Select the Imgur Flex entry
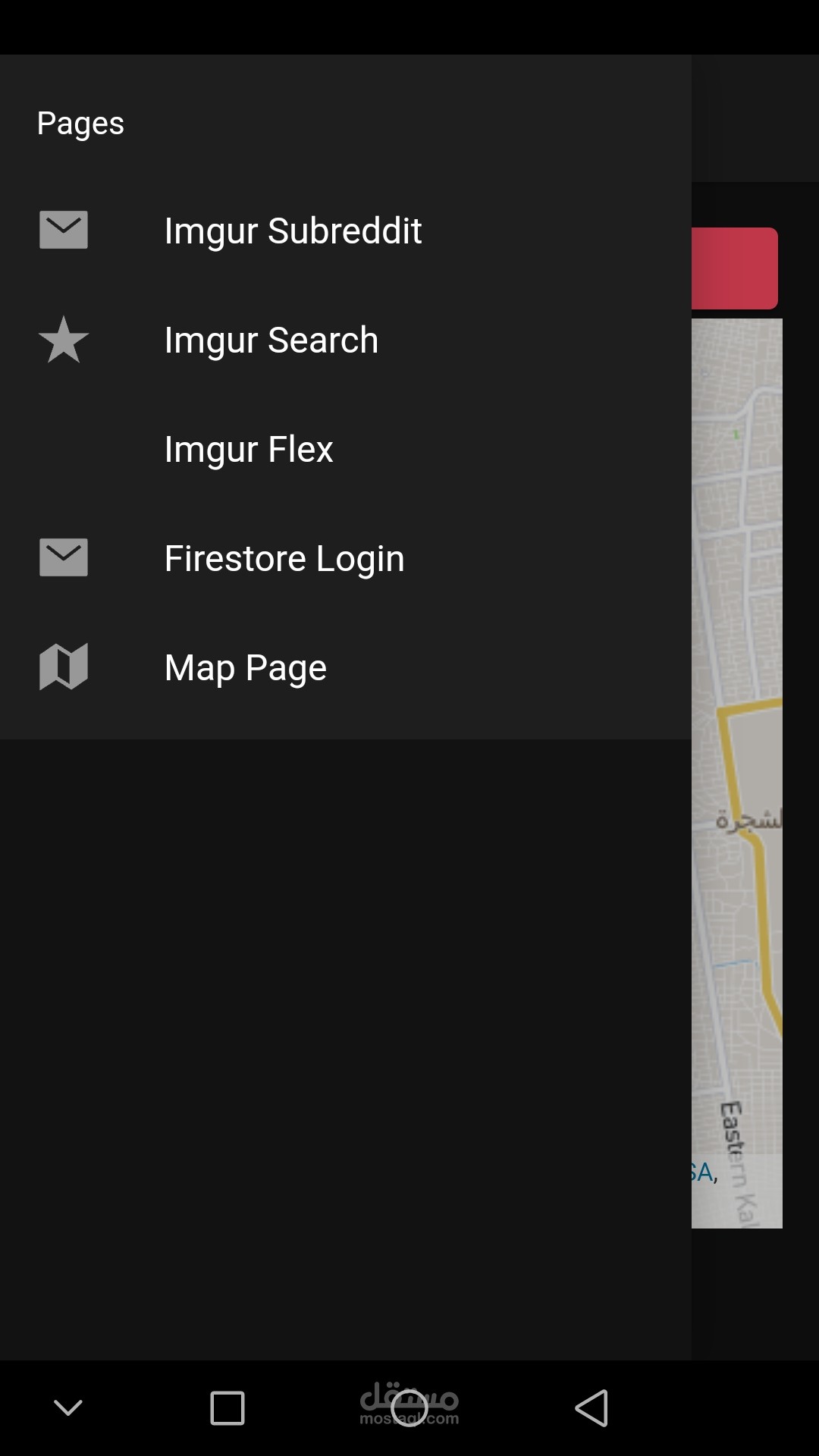The width and height of the screenshot is (819, 1456). [345, 449]
